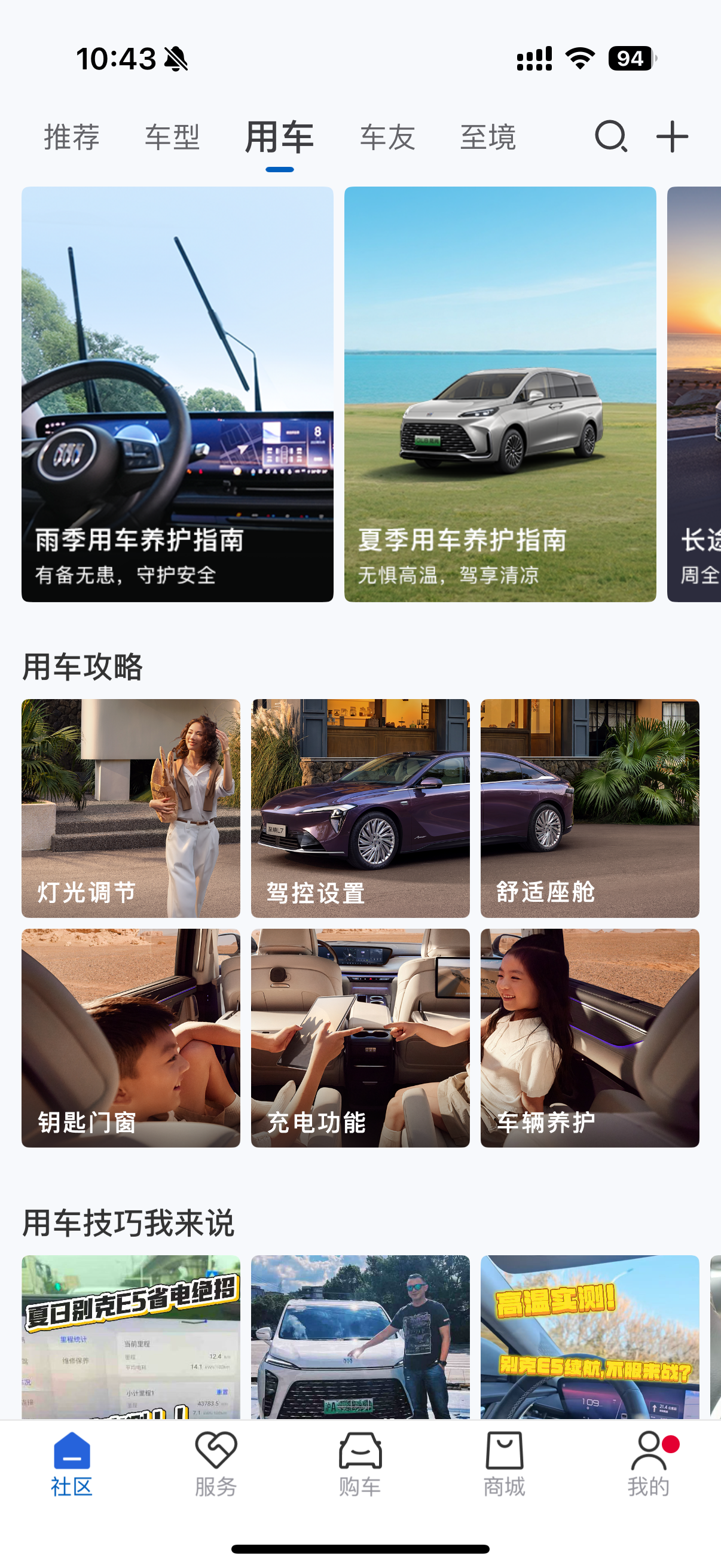
Task: Go to the 服务 tab
Action: click(215, 1463)
